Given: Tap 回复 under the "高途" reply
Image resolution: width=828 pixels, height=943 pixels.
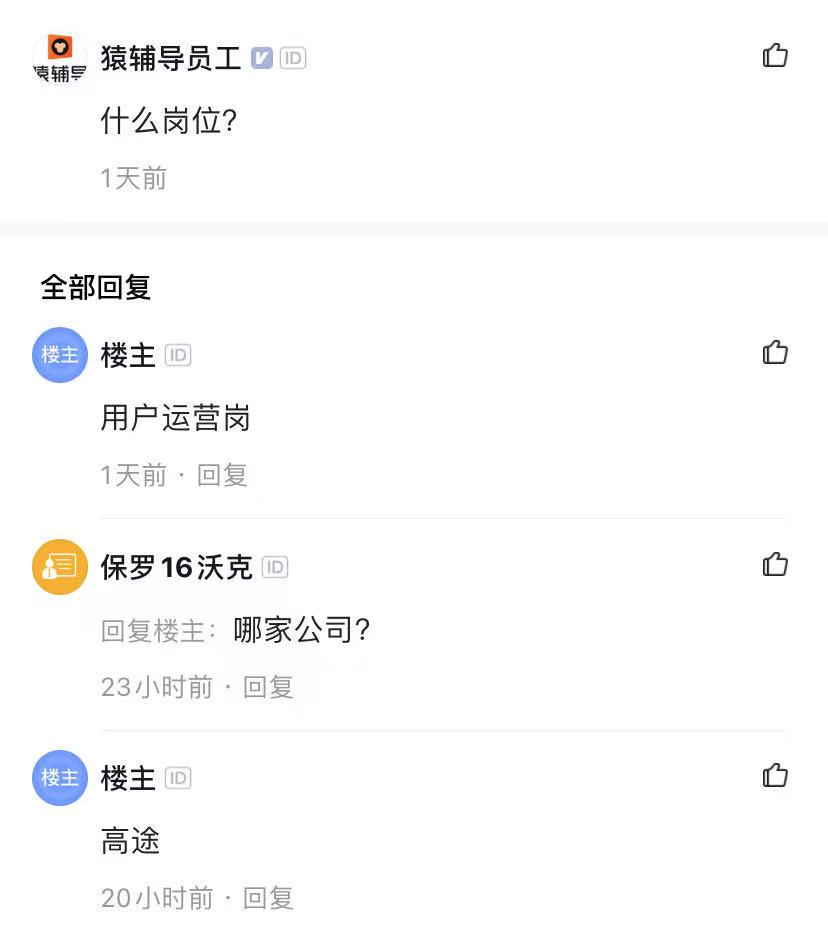Looking at the screenshot, I should (x=268, y=898).
